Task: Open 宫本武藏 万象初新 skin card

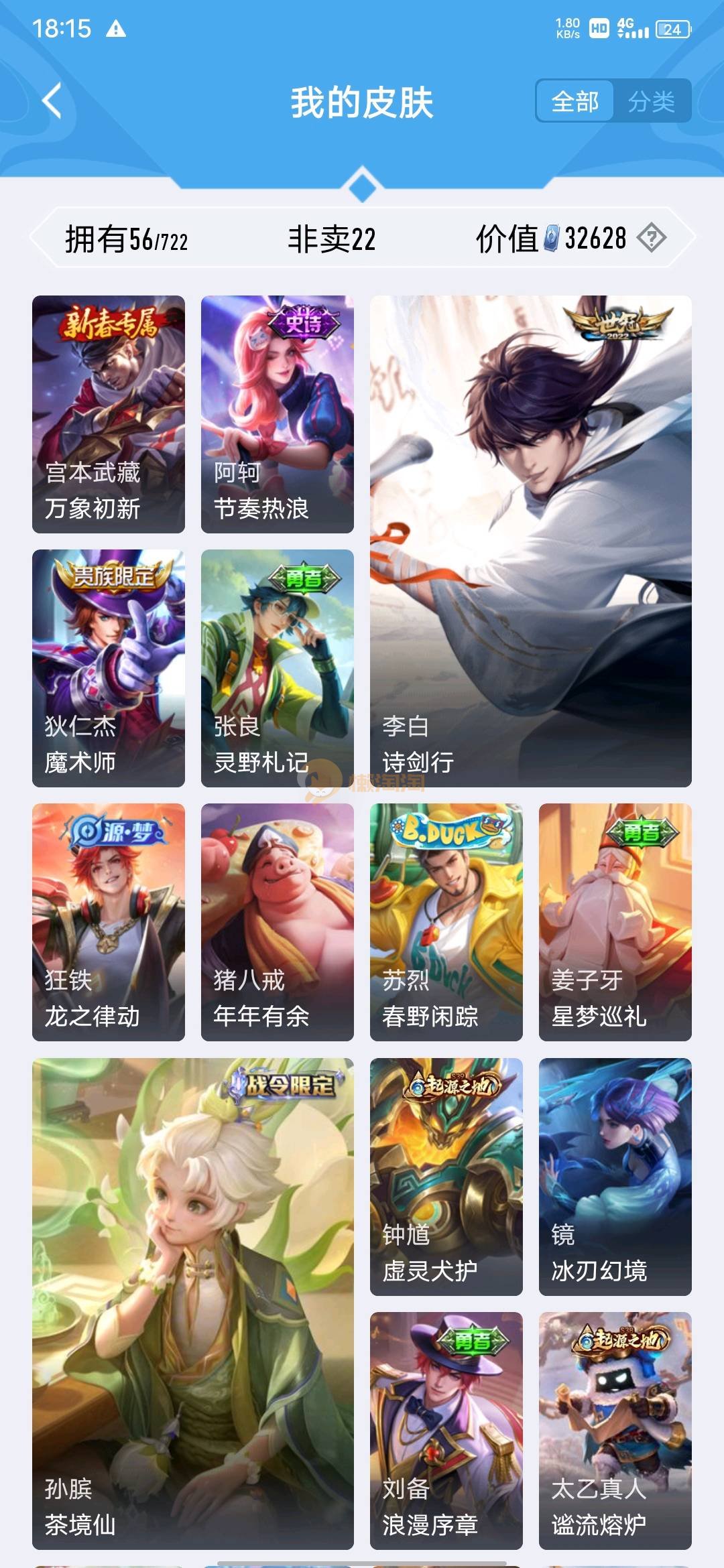Action: 109,414
